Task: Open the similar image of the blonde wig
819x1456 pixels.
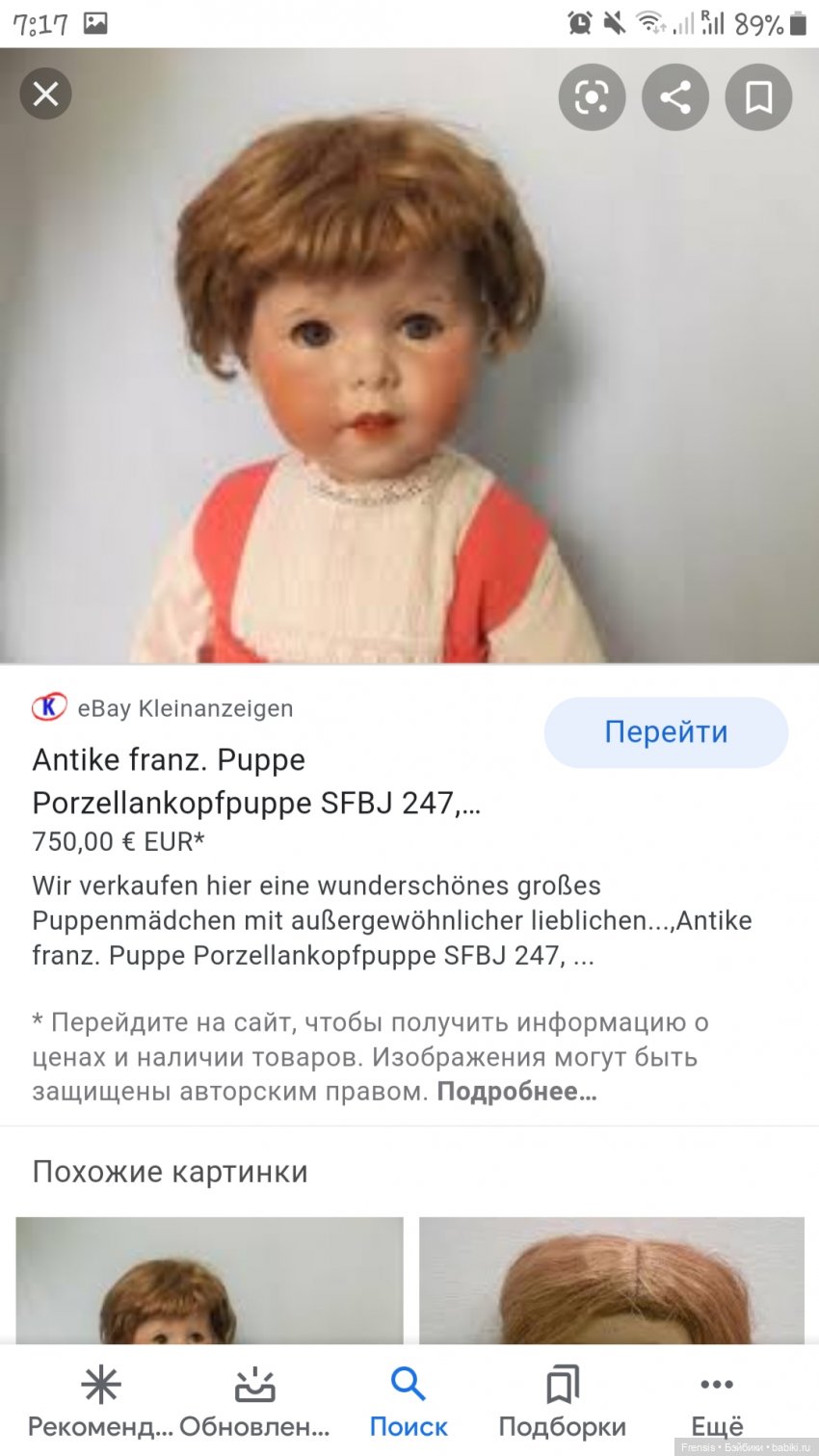Action: pos(611,1282)
